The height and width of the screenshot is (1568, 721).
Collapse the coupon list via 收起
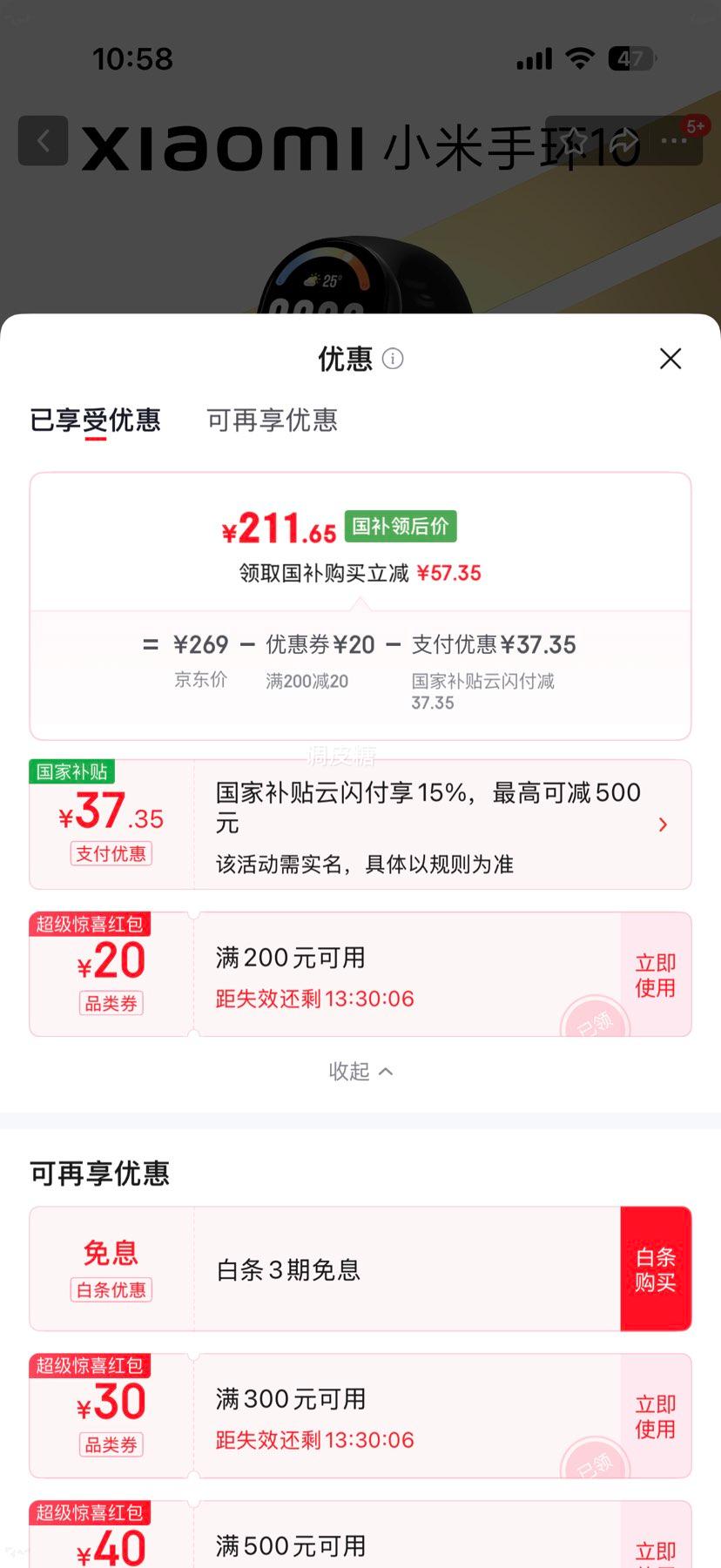tap(360, 1071)
